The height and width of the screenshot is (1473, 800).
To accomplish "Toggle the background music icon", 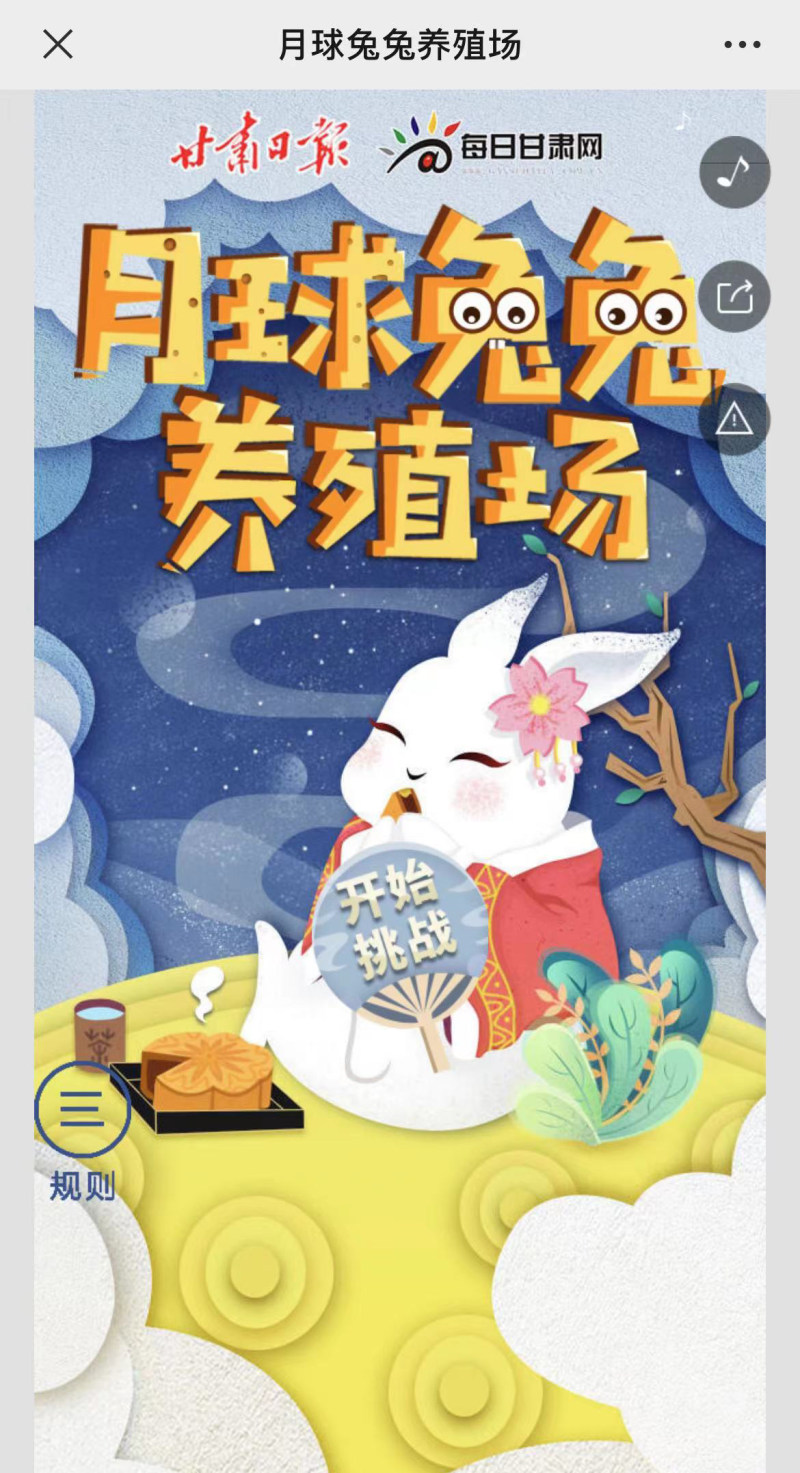I will 734,172.
